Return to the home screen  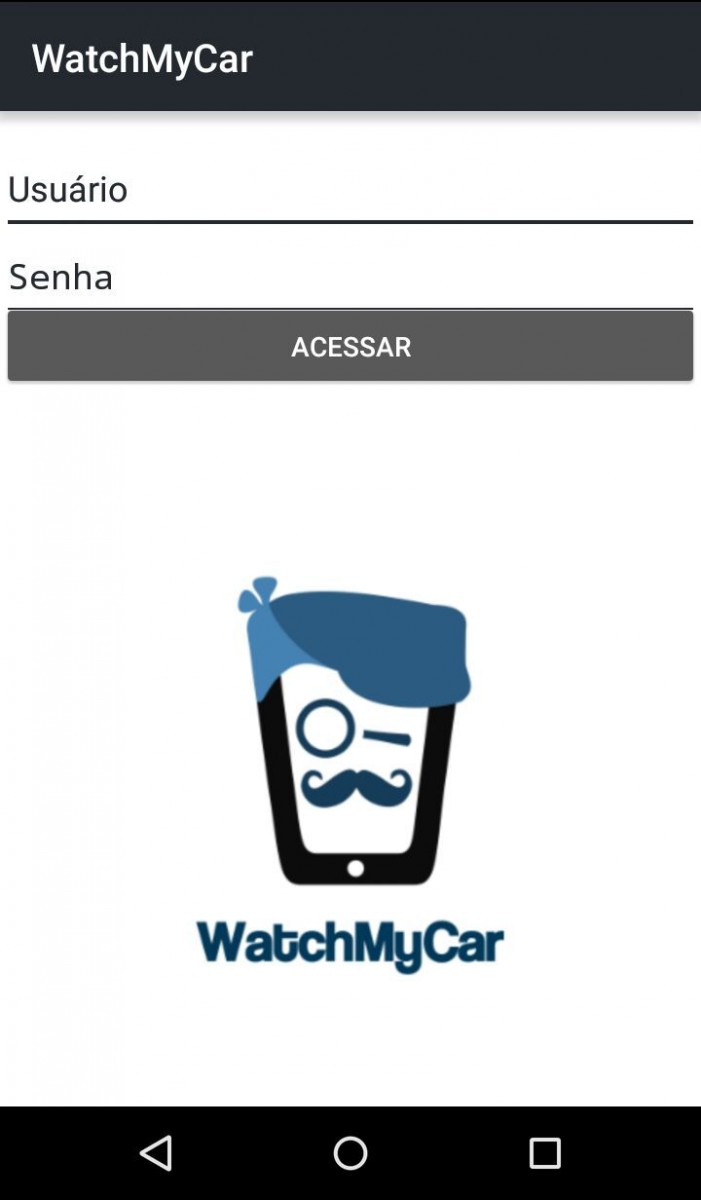[x=350, y=1153]
